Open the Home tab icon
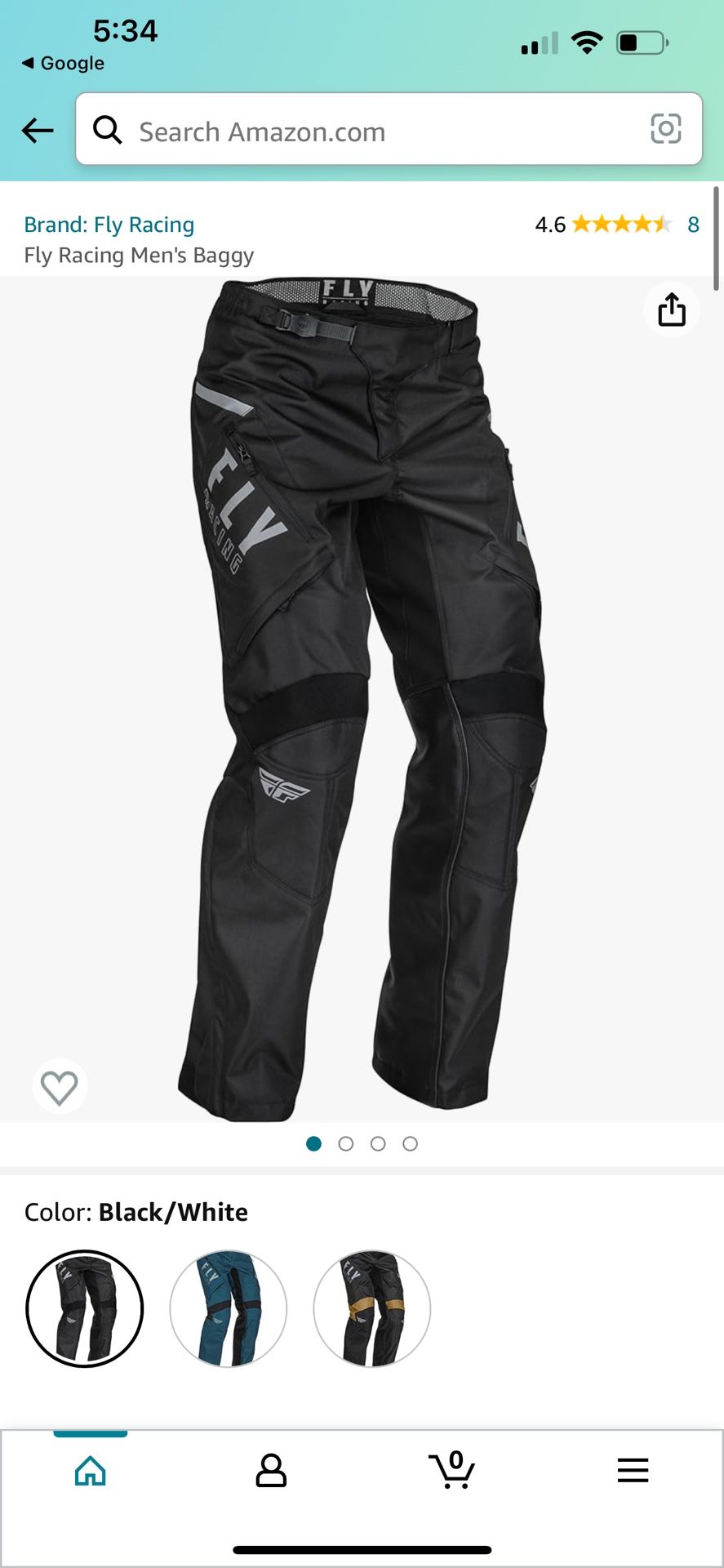The width and height of the screenshot is (724, 1568). (x=91, y=1470)
